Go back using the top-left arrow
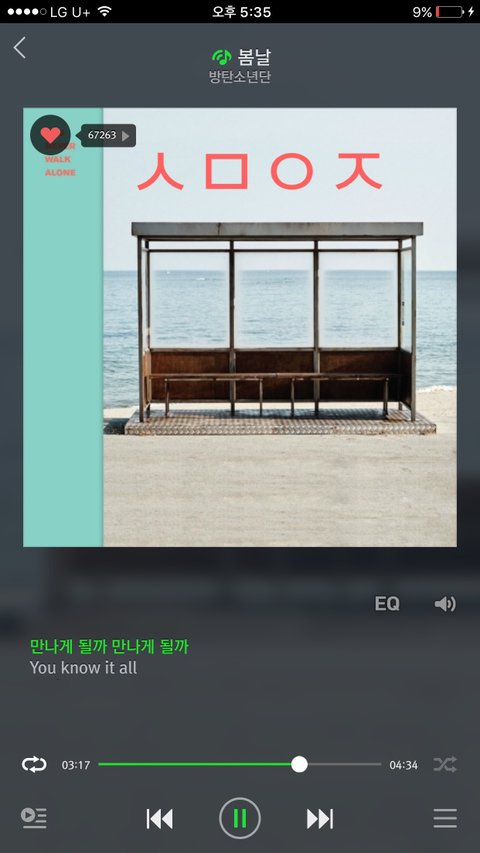480x853 pixels. [20, 48]
